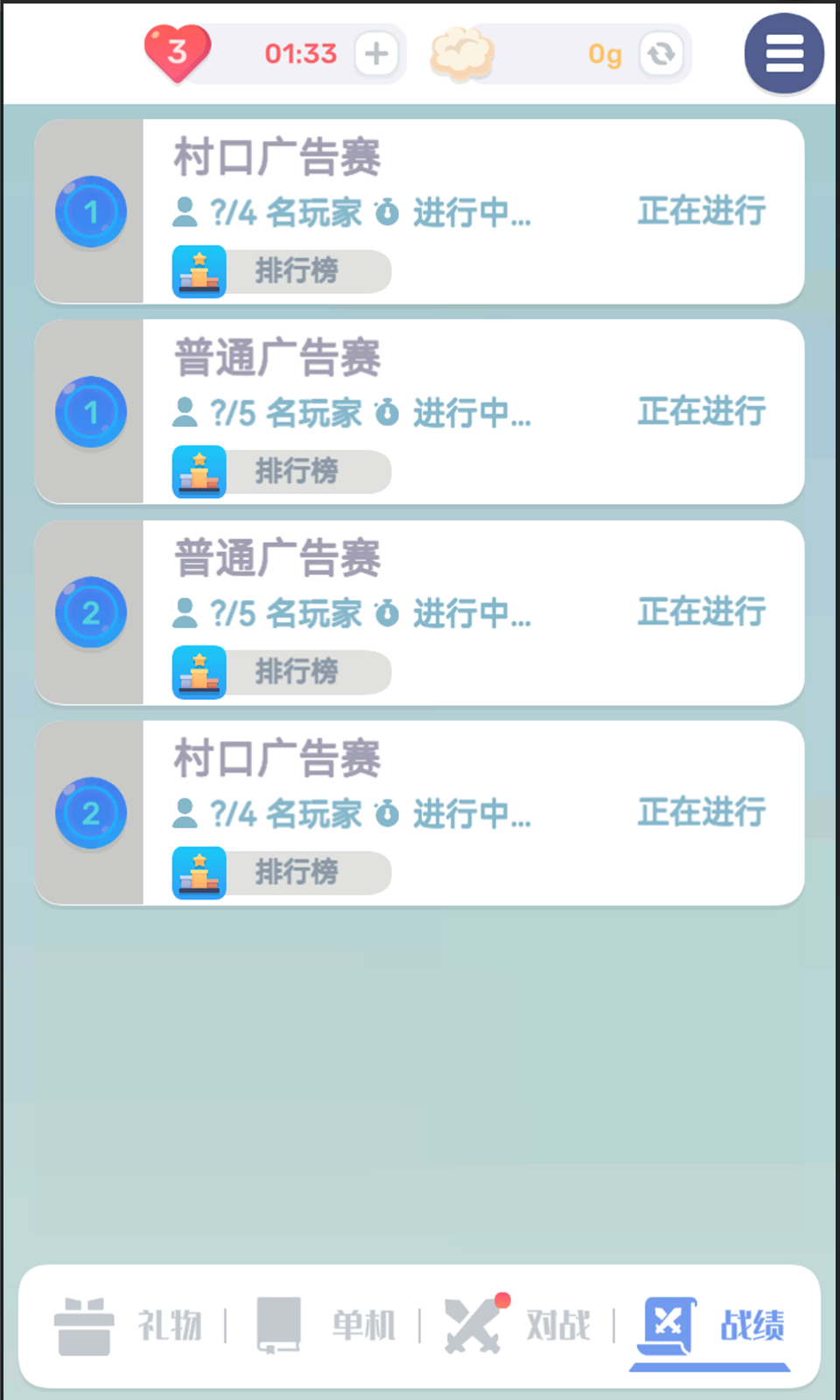Tap the + button next to the timer
Viewport: 840px width, 1400px height.
(375, 53)
